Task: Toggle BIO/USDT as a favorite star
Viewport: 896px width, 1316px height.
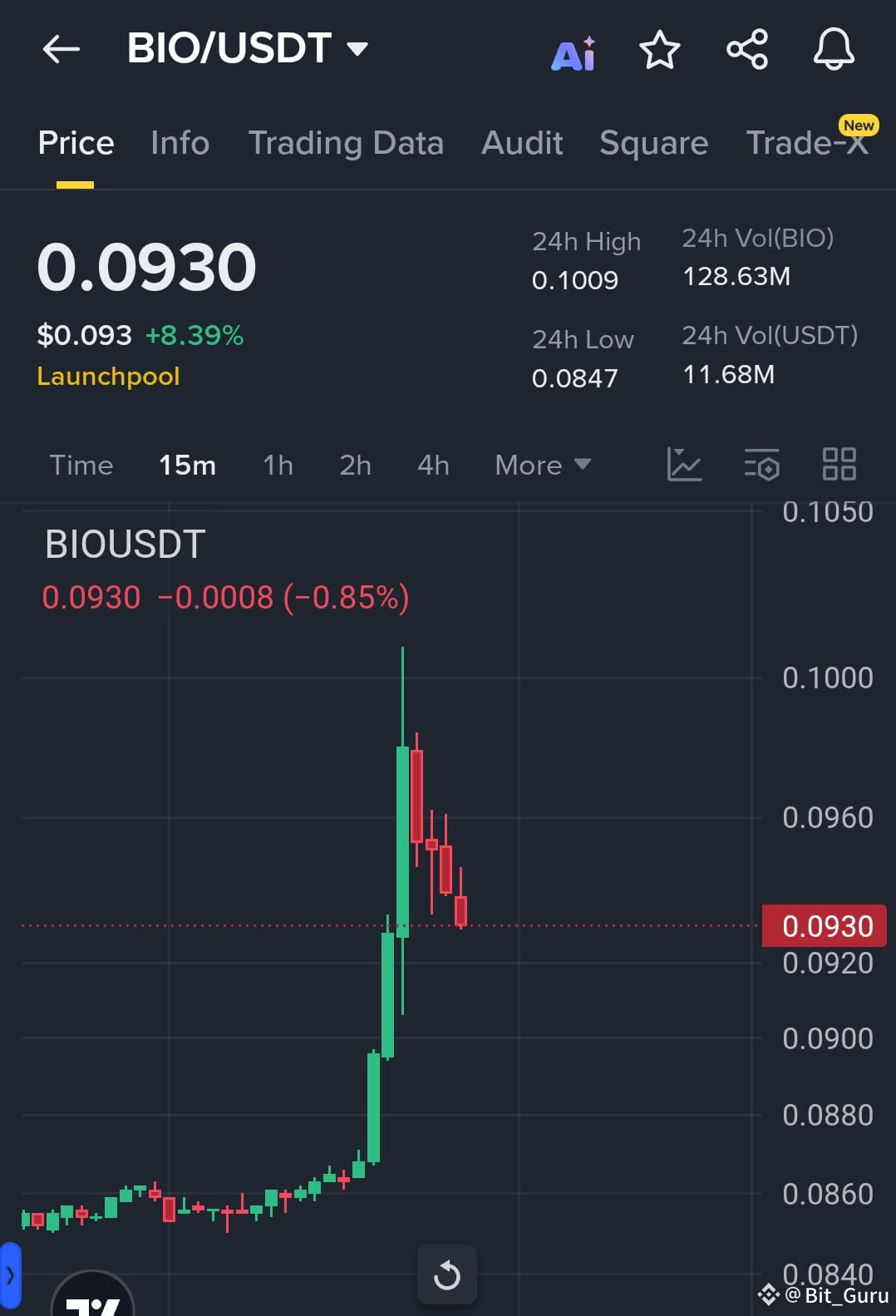Action: click(x=659, y=50)
